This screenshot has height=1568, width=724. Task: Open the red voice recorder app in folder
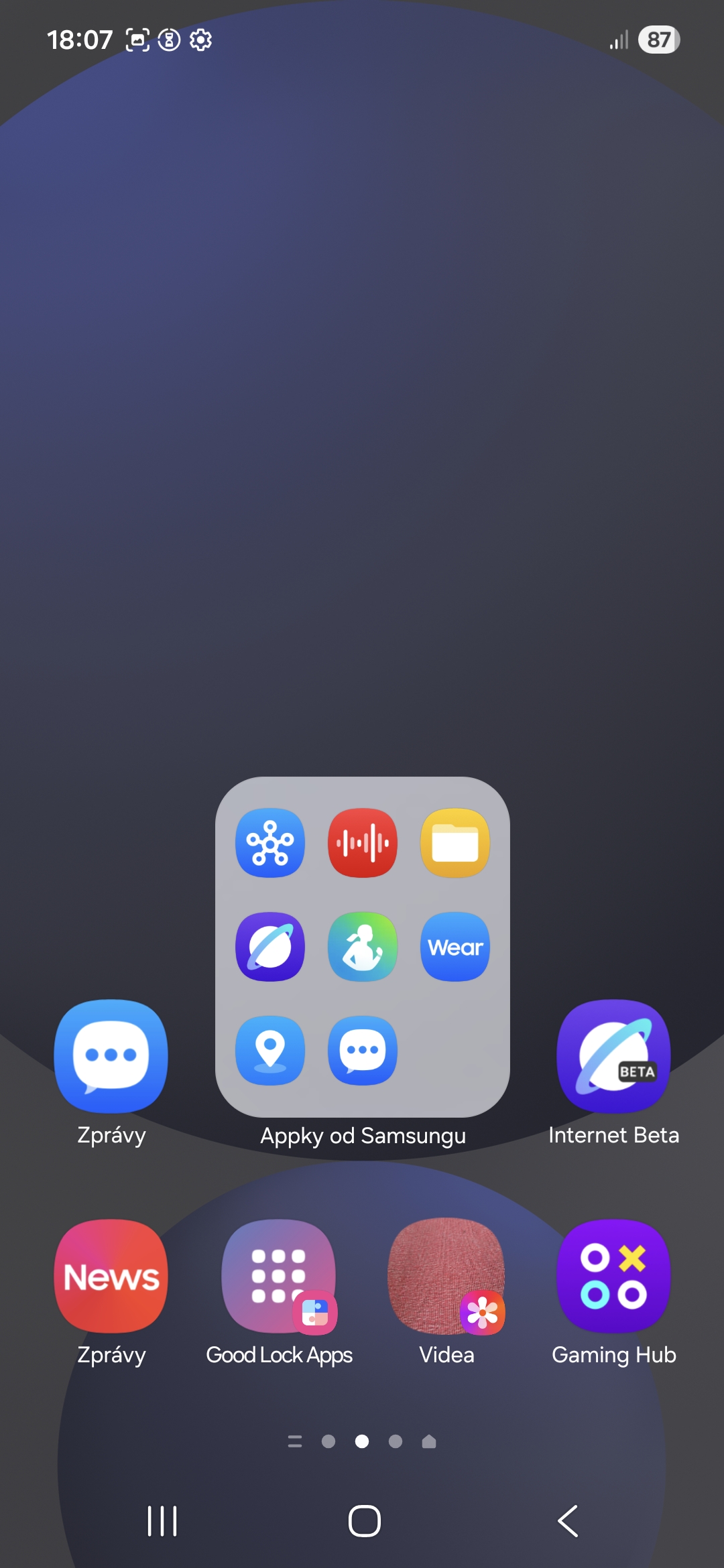click(x=363, y=843)
